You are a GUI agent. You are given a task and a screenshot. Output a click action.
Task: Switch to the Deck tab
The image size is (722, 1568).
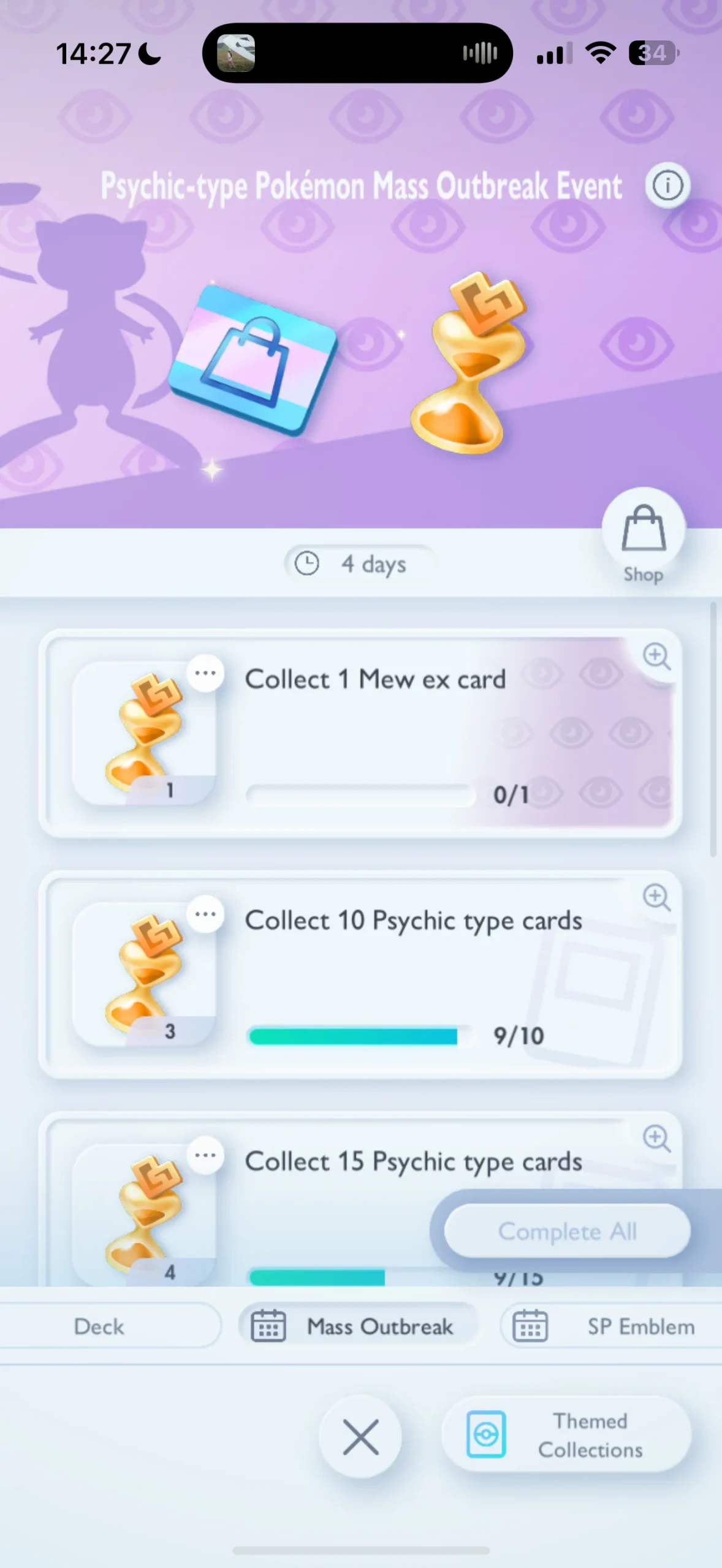tap(99, 1327)
